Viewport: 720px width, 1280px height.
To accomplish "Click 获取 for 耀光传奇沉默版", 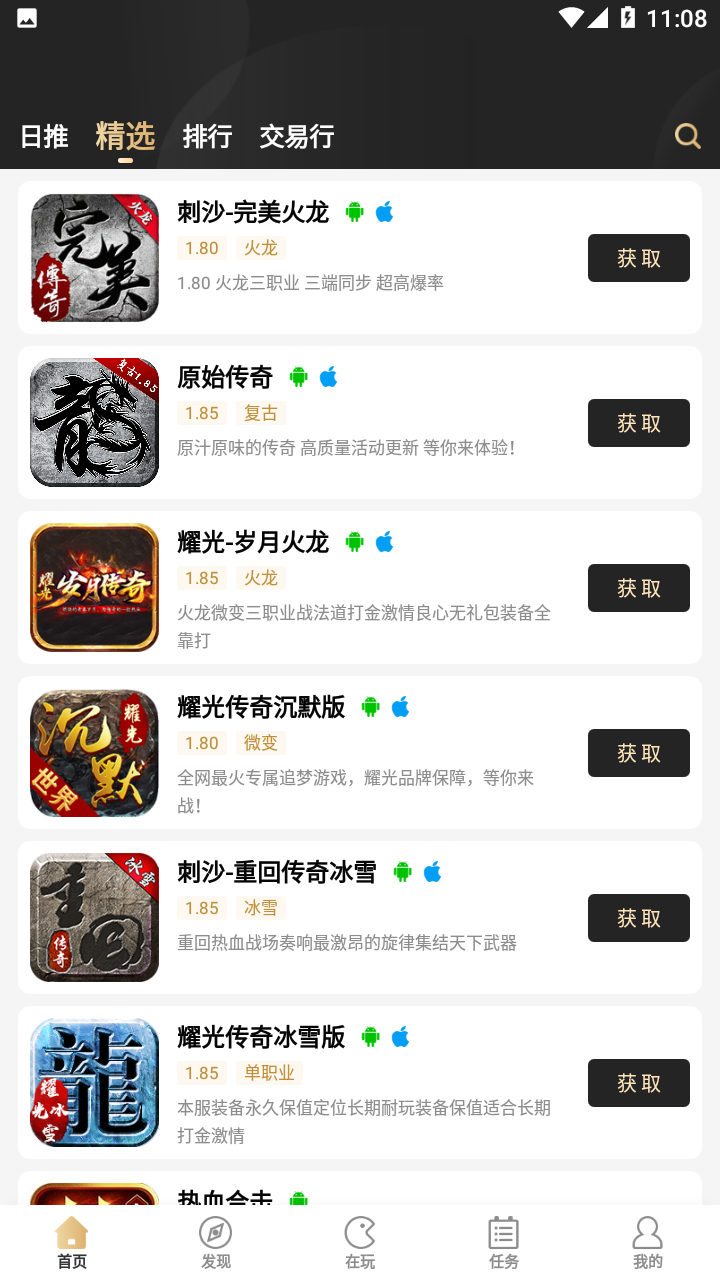I will coord(639,753).
